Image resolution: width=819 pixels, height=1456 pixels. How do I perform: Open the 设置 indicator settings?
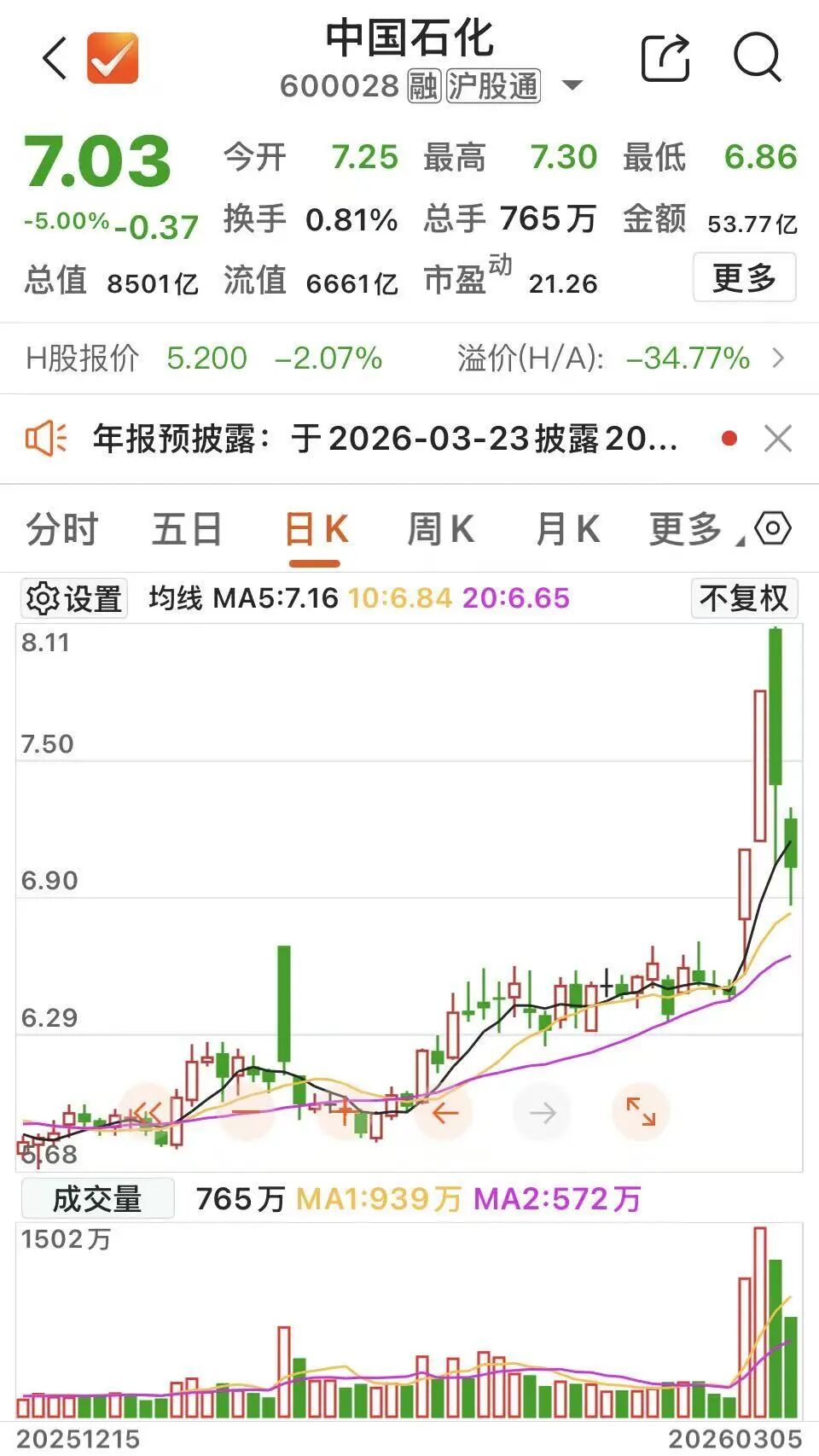pos(74,598)
